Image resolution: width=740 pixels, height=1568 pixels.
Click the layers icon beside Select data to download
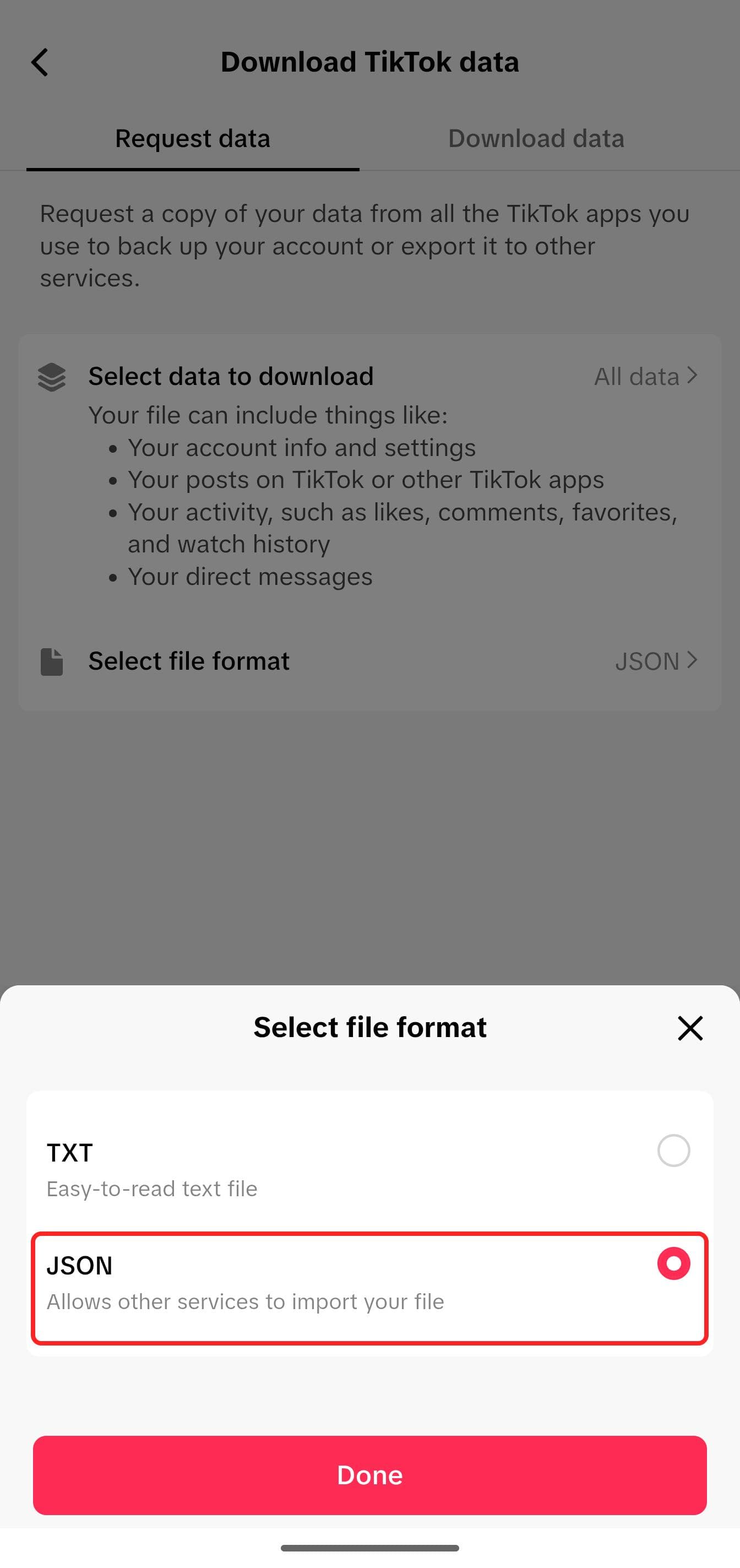[52, 377]
